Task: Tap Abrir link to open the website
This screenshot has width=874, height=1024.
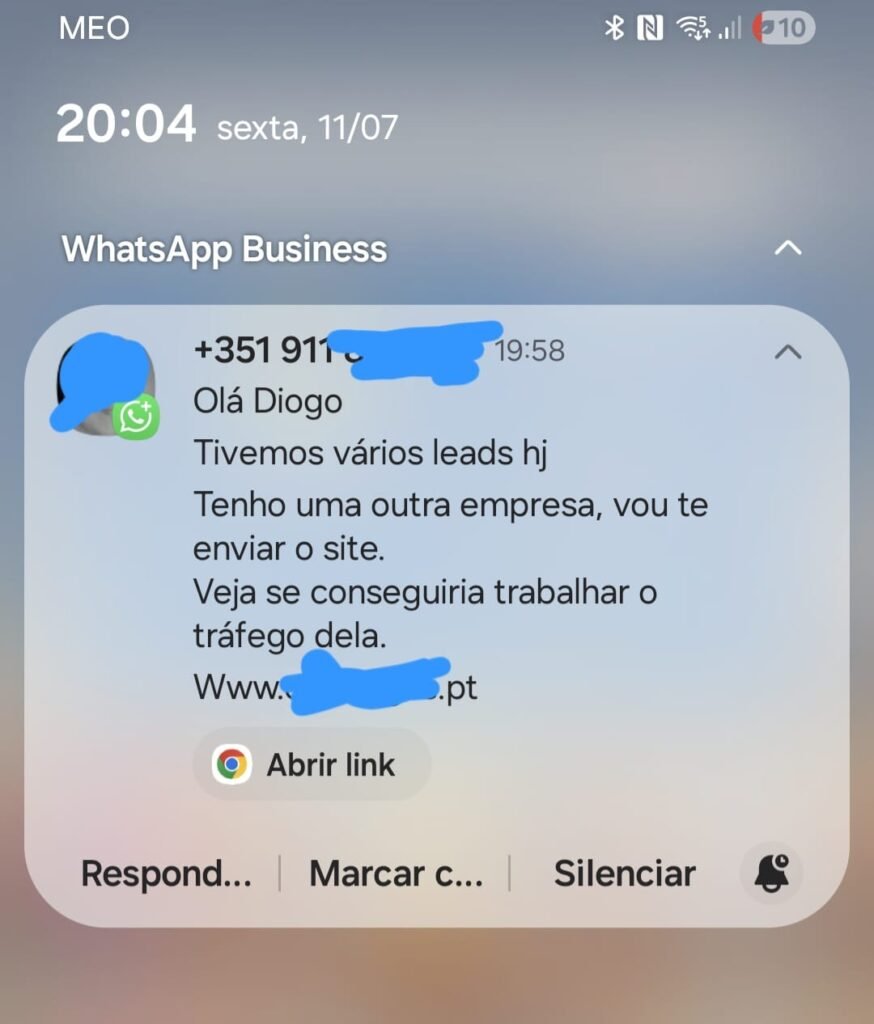Action: (x=312, y=765)
